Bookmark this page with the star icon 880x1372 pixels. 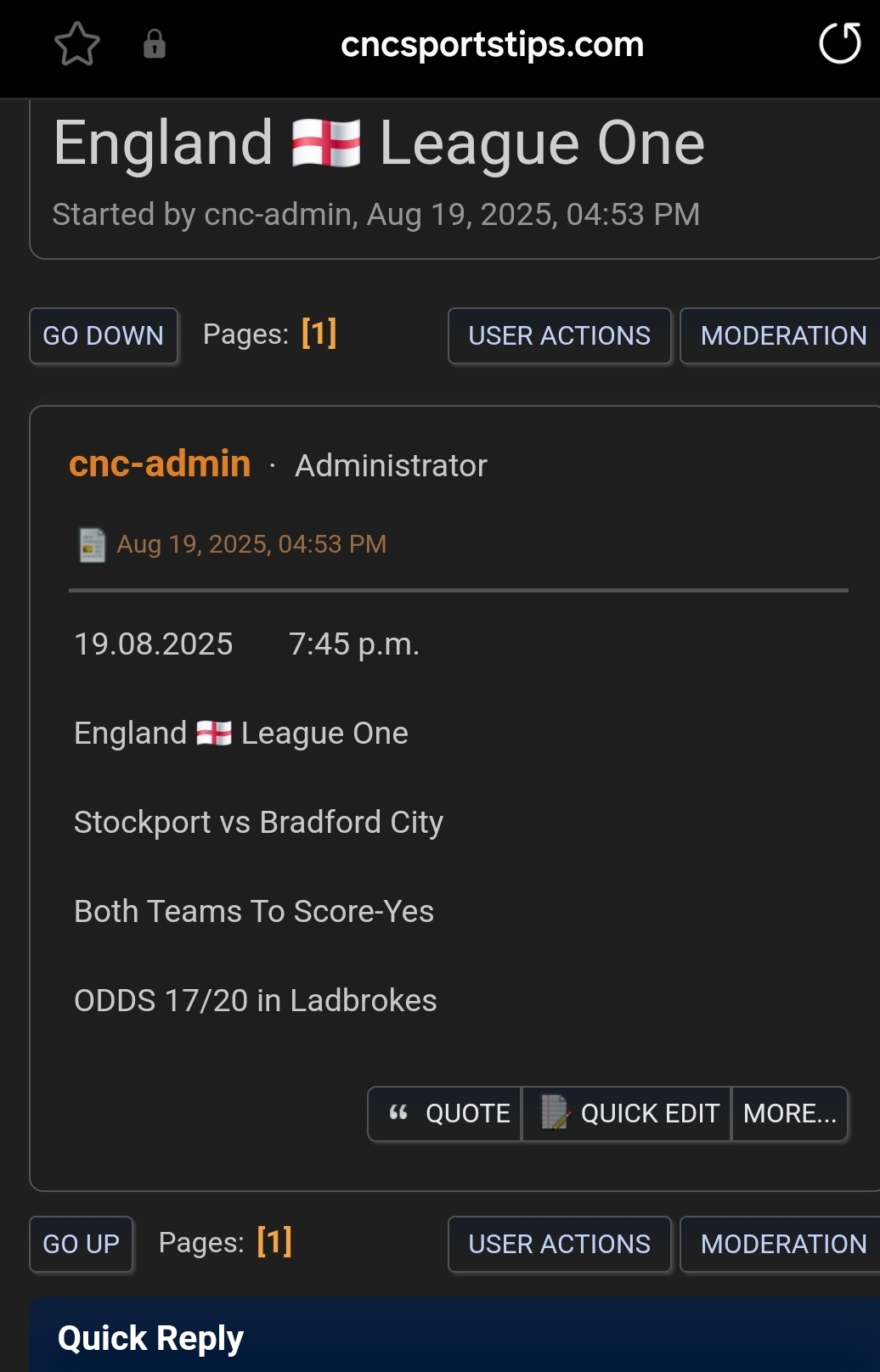point(76,44)
